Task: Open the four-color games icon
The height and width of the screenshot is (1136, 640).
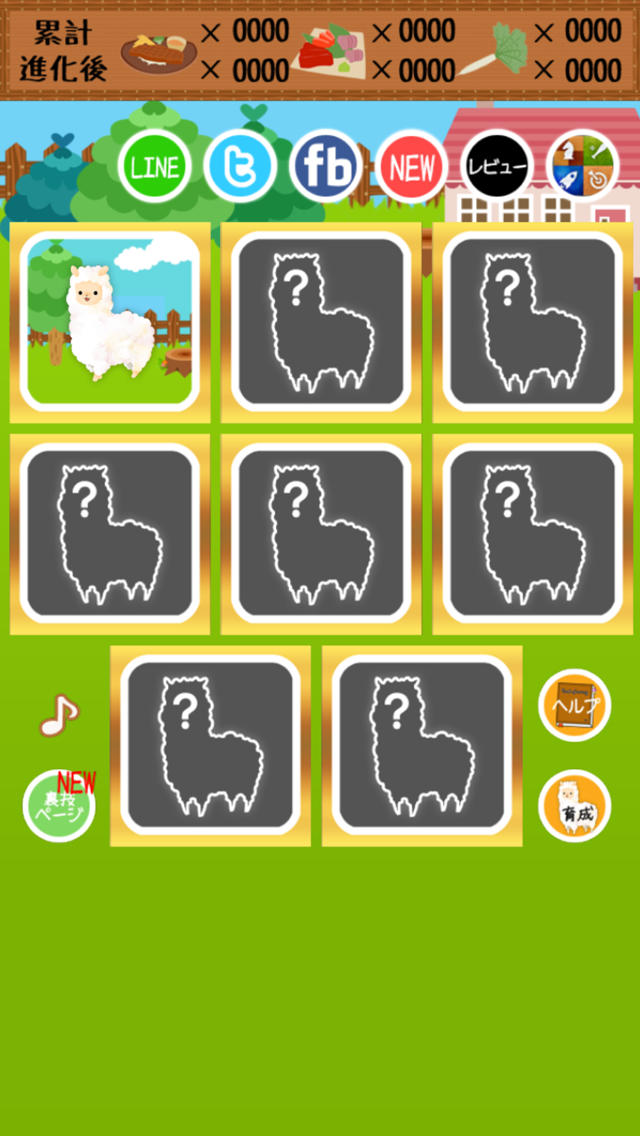Action: tap(583, 167)
